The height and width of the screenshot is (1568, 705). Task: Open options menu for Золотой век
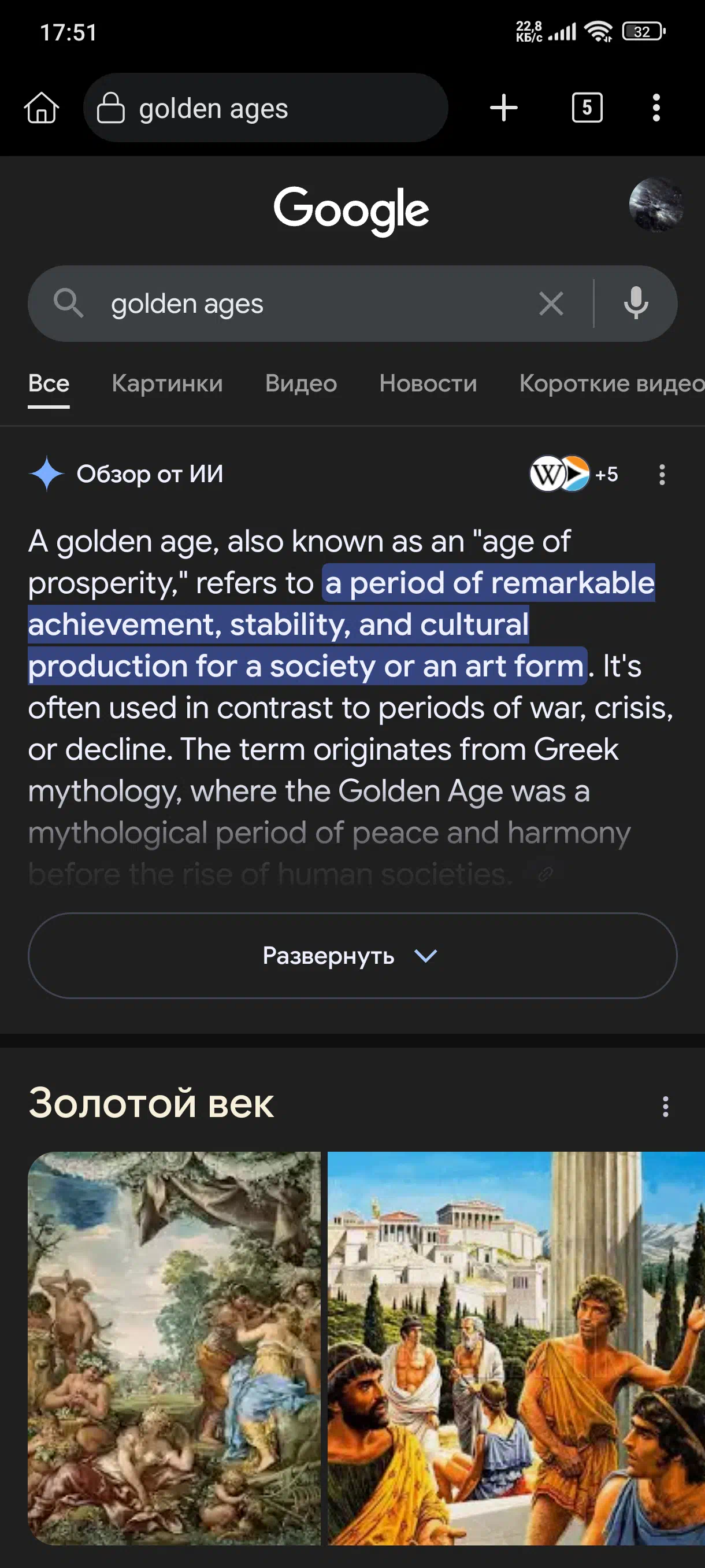click(x=666, y=1106)
